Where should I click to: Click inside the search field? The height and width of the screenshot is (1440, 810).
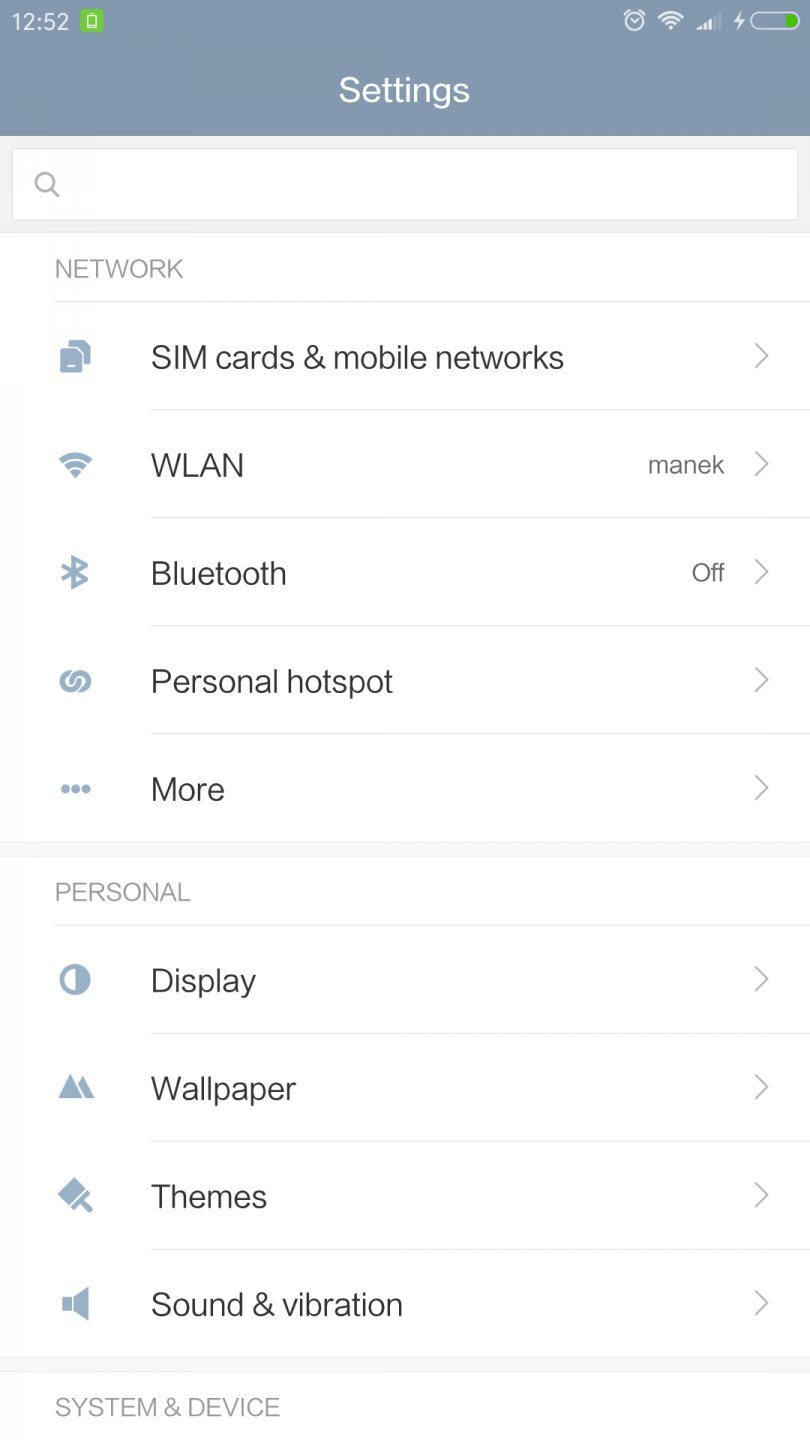[x=405, y=184]
